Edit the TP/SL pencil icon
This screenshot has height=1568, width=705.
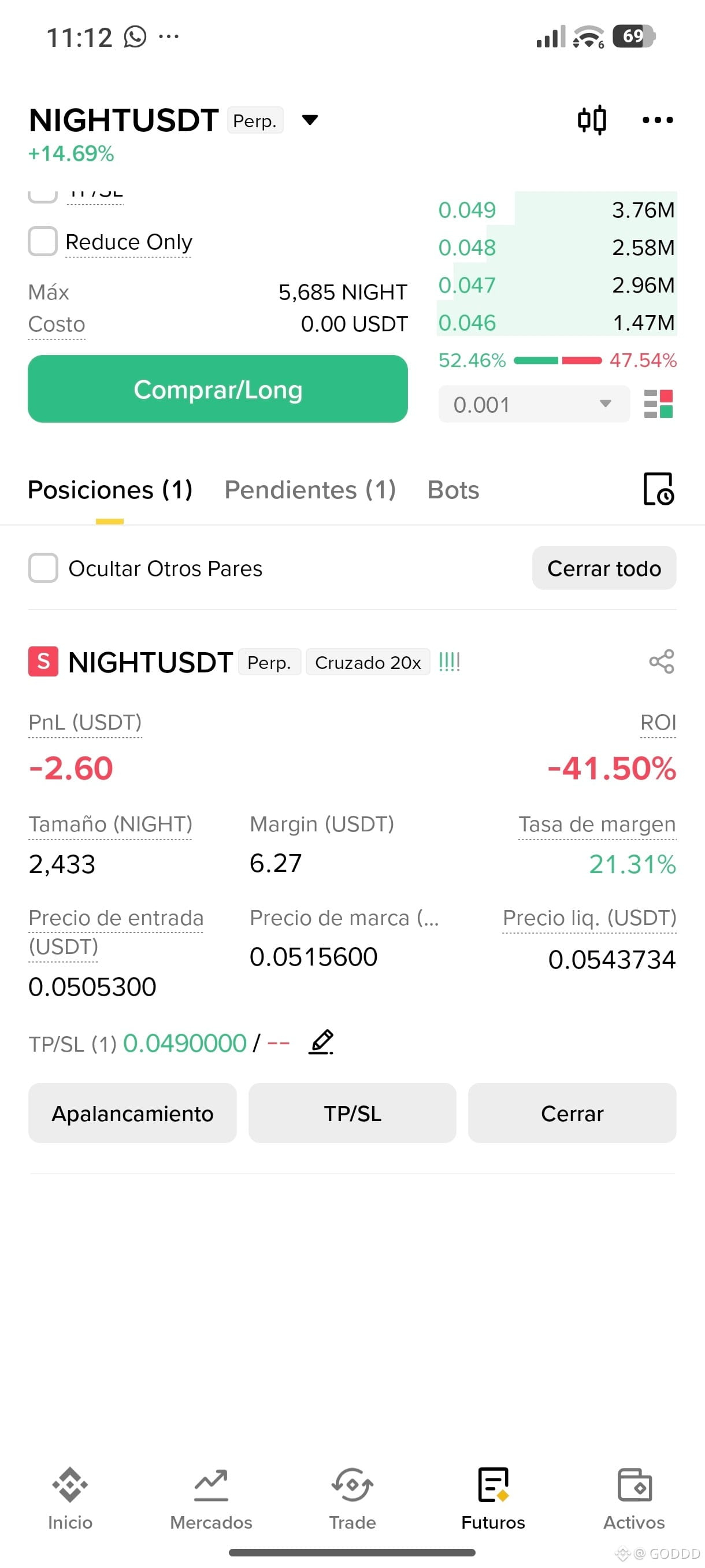tap(321, 1042)
